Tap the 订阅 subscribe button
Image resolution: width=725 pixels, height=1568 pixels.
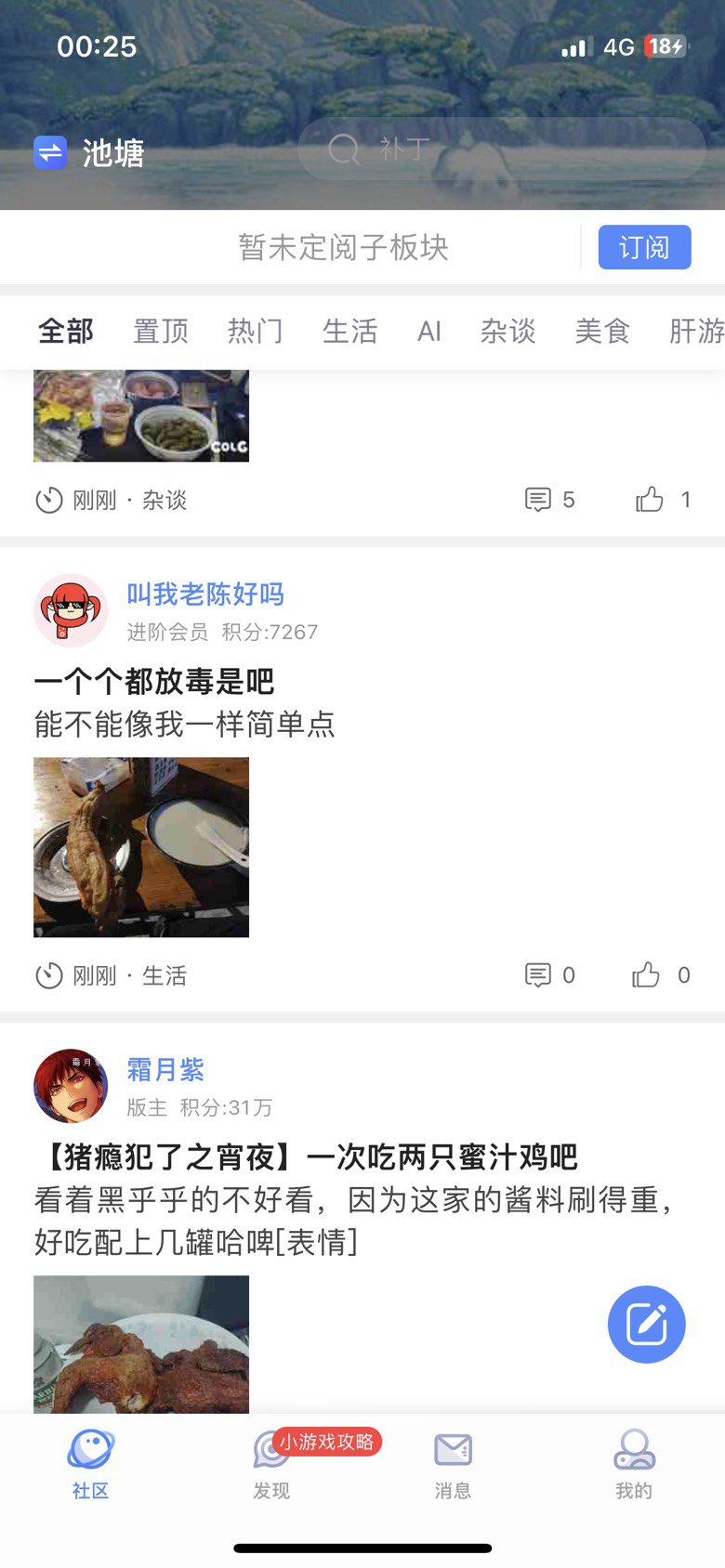pyautogui.click(x=644, y=247)
